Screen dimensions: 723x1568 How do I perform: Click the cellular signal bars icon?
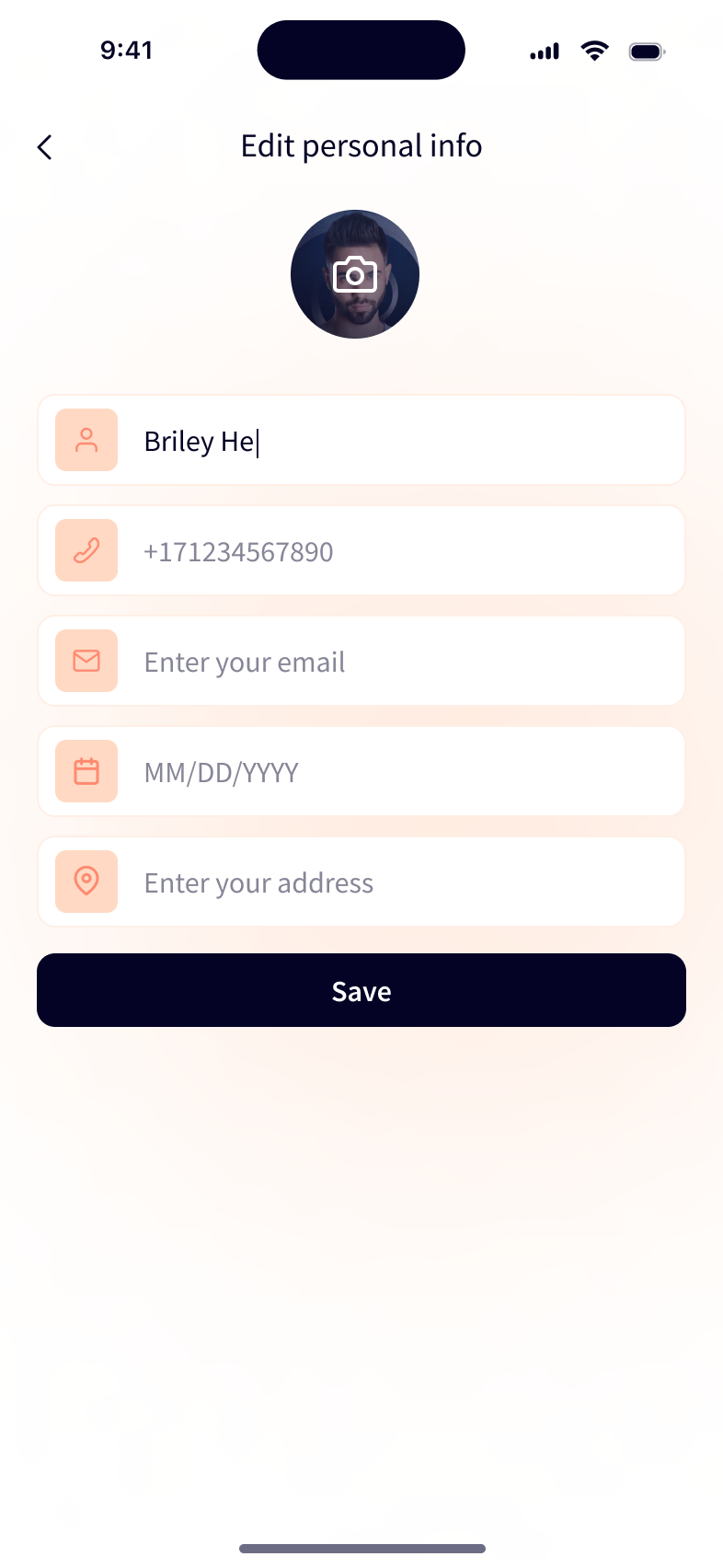[544, 52]
